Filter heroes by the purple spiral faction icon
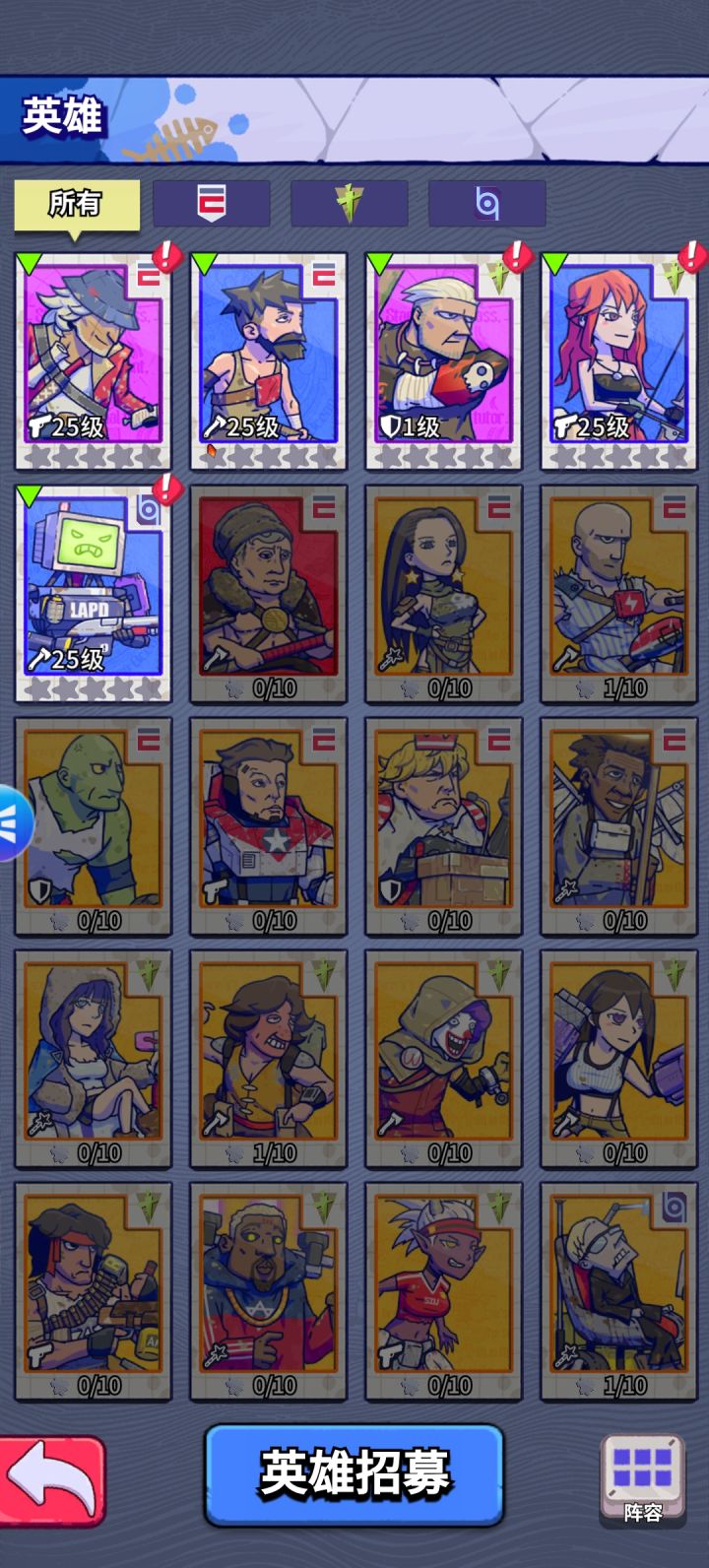 tap(486, 202)
